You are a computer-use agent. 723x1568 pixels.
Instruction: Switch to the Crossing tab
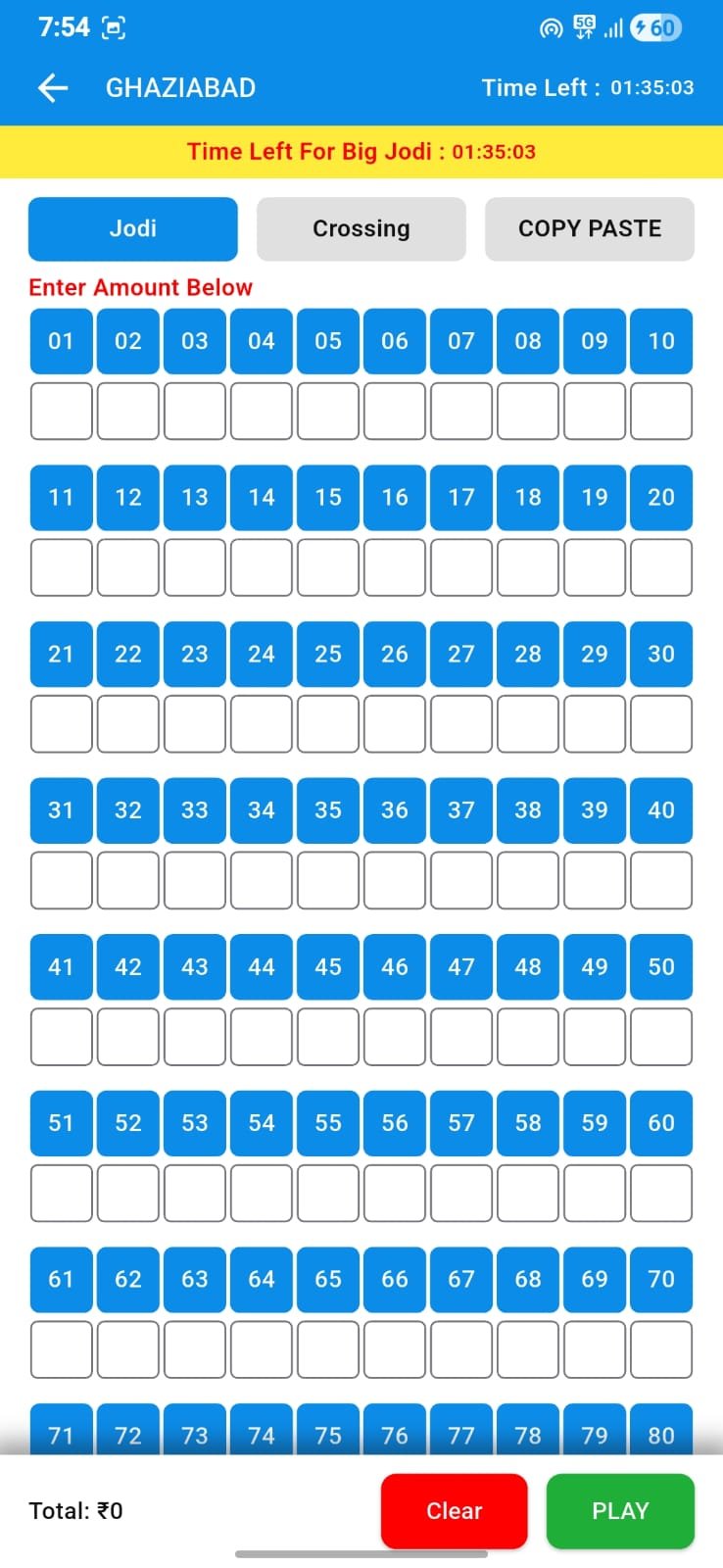(x=361, y=228)
